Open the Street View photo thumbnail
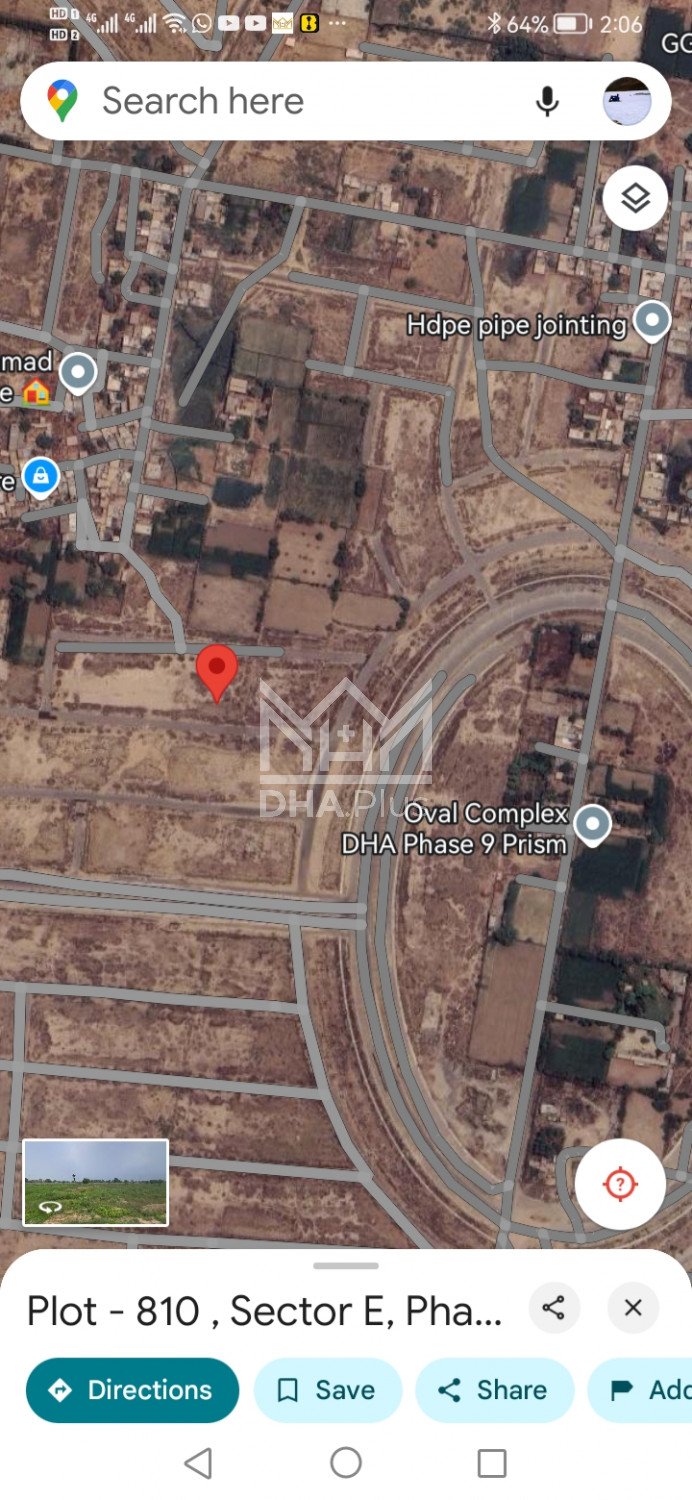Viewport: 692px width, 1500px height. [x=96, y=1182]
